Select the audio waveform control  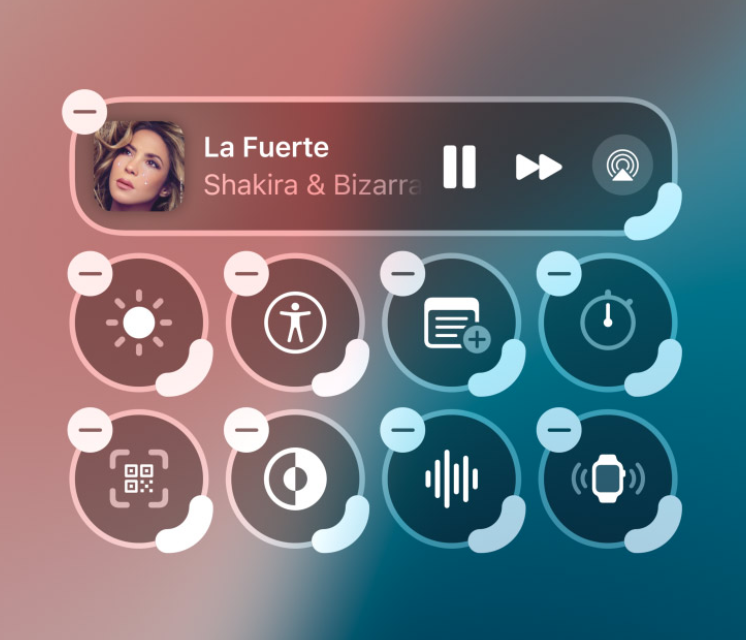[452, 479]
